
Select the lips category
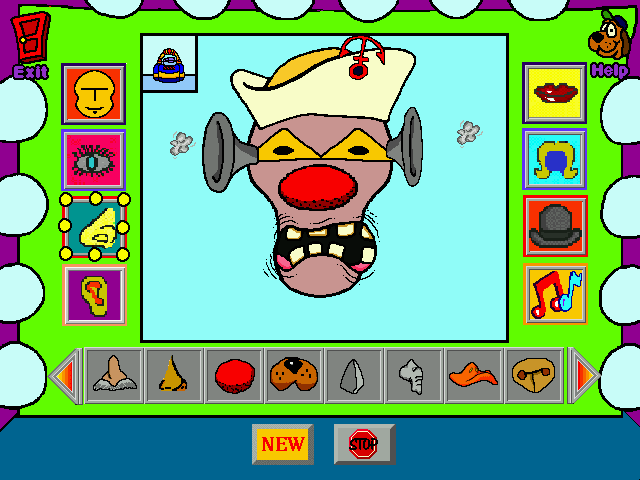[x=555, y=94]
